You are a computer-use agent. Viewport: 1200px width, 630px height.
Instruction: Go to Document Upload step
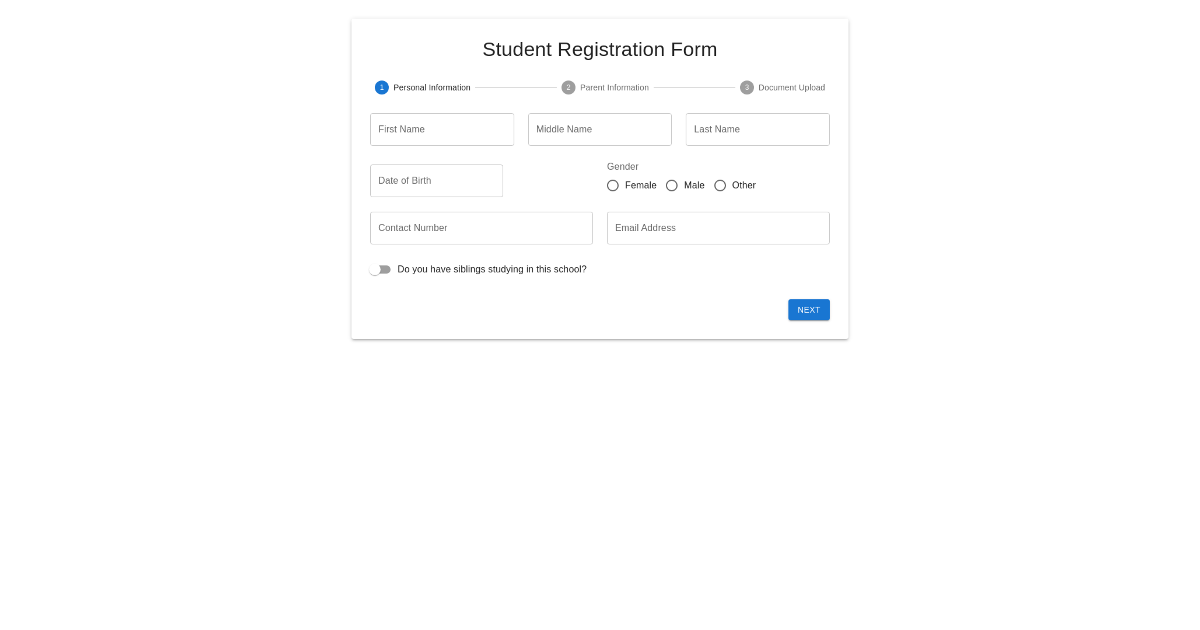(783, 88)
